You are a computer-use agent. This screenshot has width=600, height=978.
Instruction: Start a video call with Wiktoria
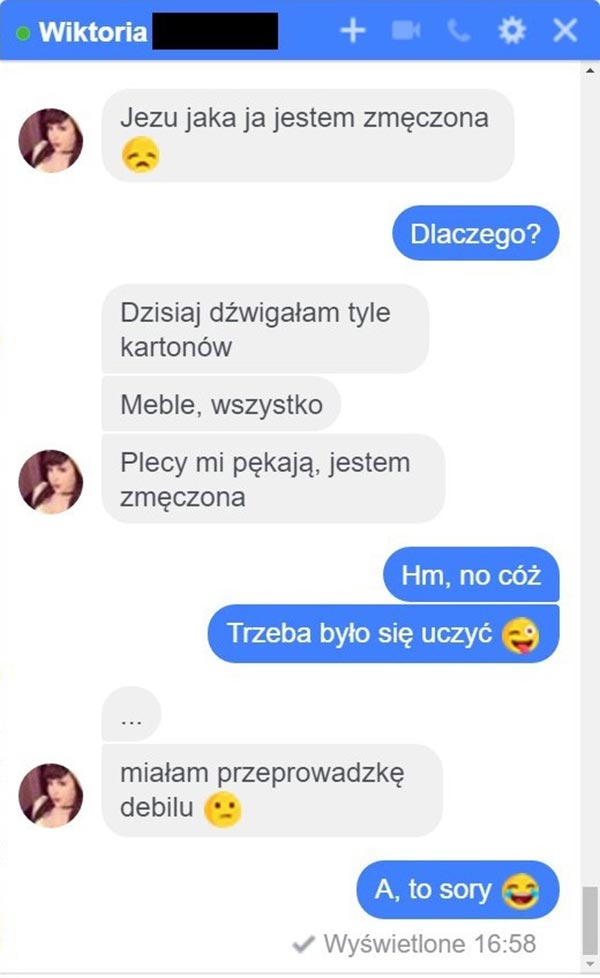pos(405,31)
